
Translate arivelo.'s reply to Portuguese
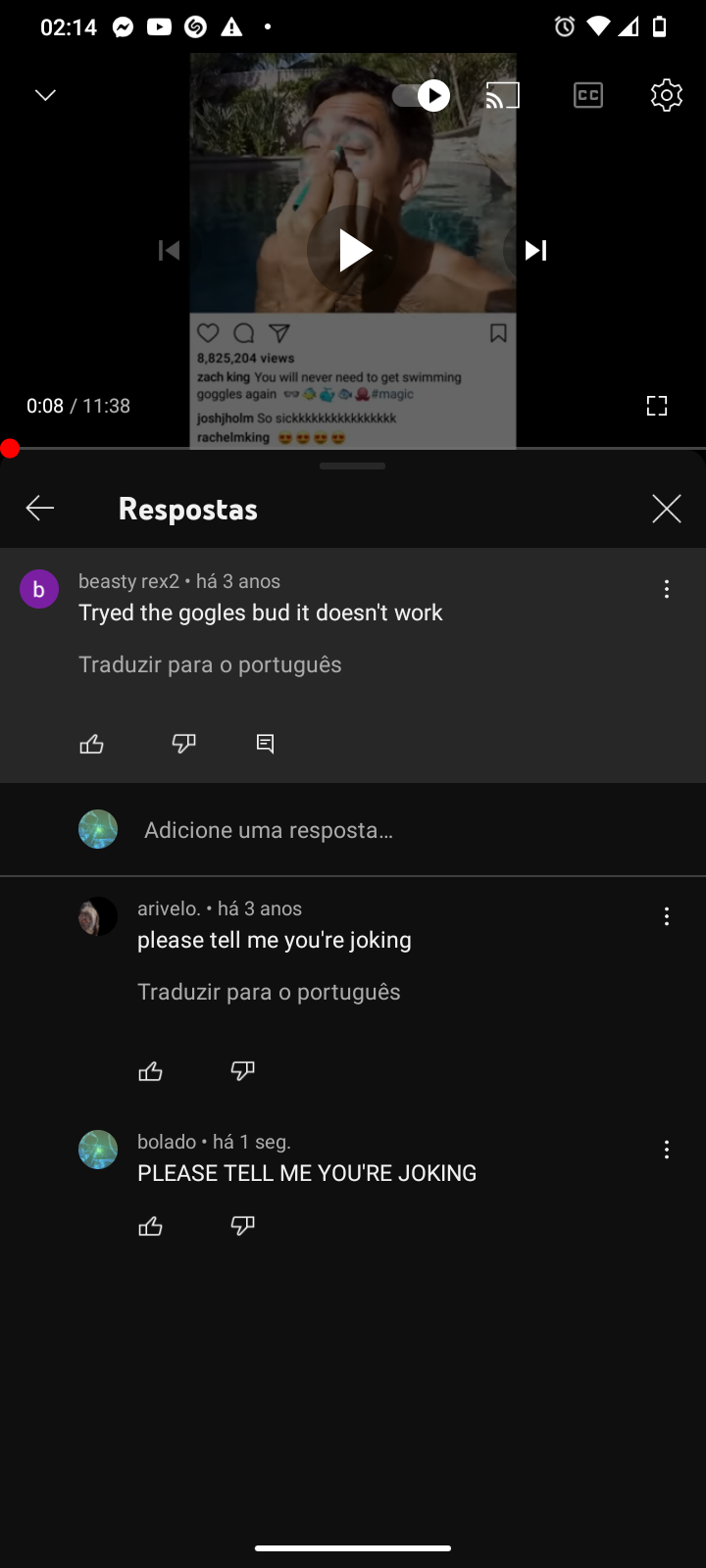[x=269, y=992]
